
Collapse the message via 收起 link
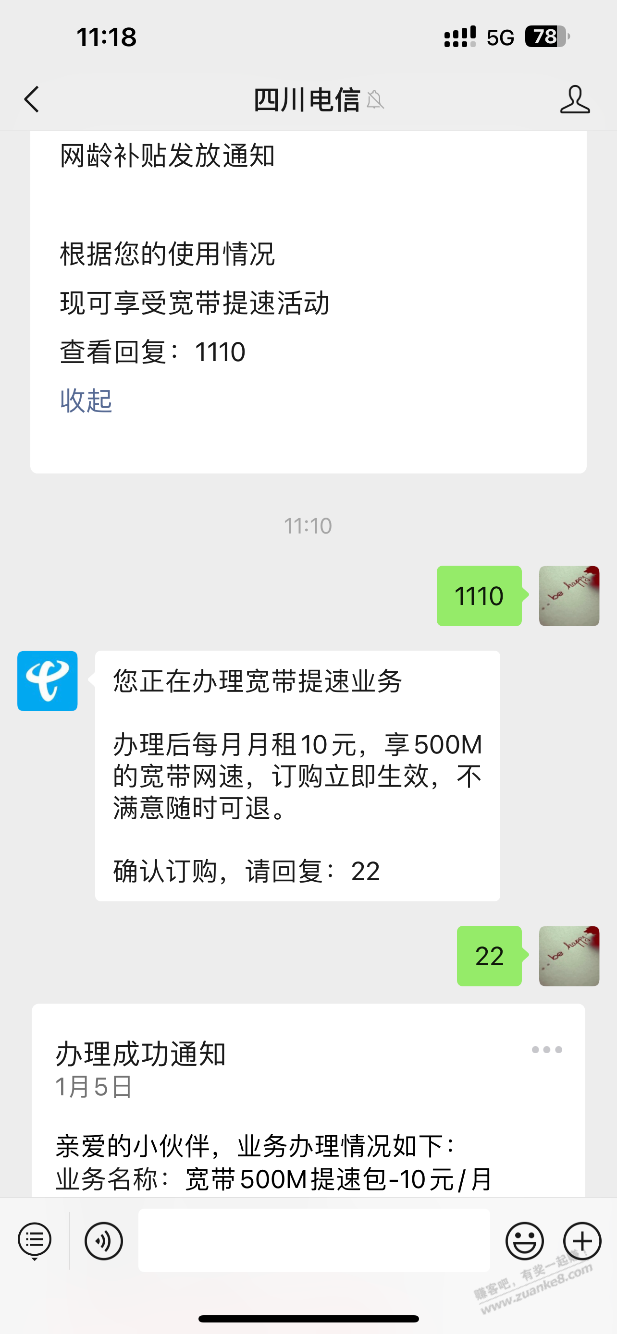[x=86, y=400]
